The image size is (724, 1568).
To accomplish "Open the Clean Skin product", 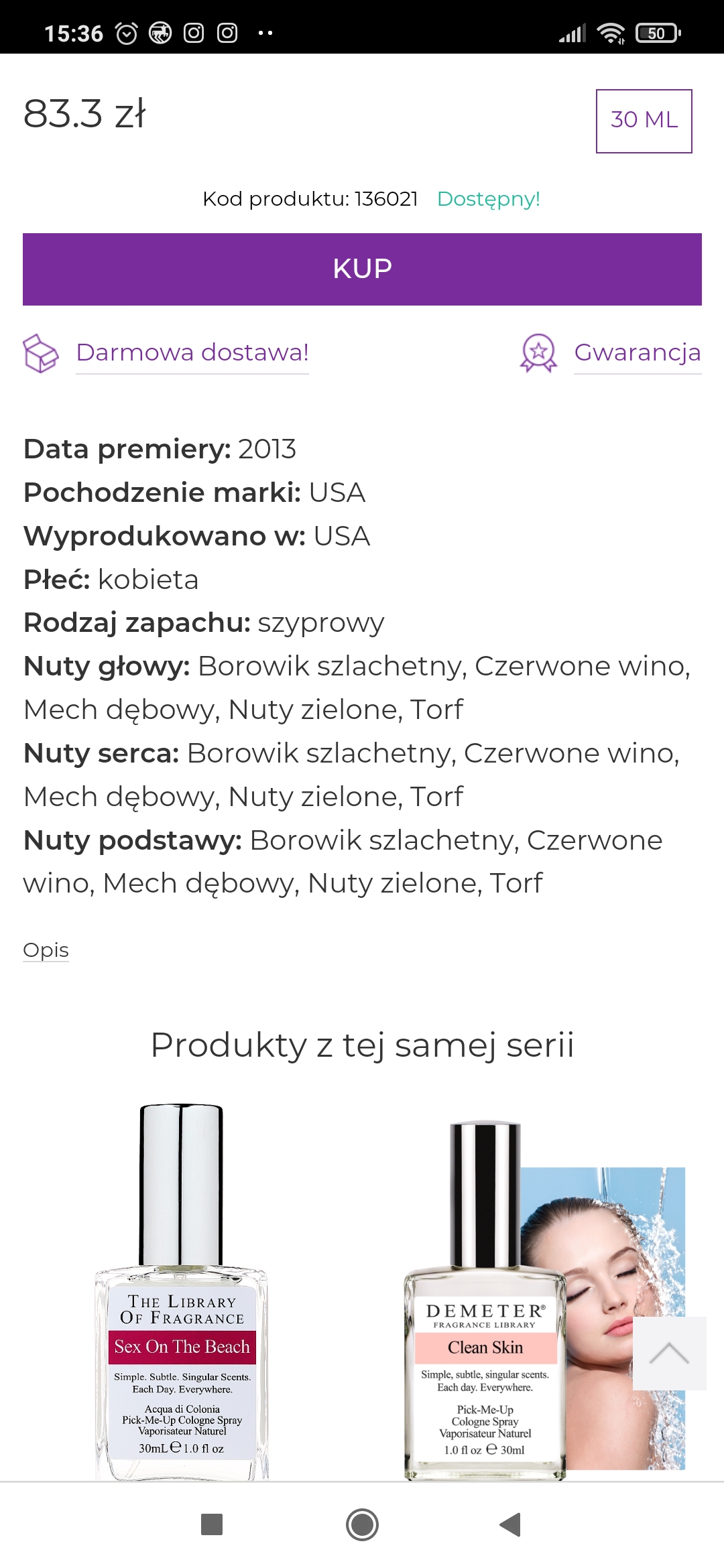I will [544, 1300].
